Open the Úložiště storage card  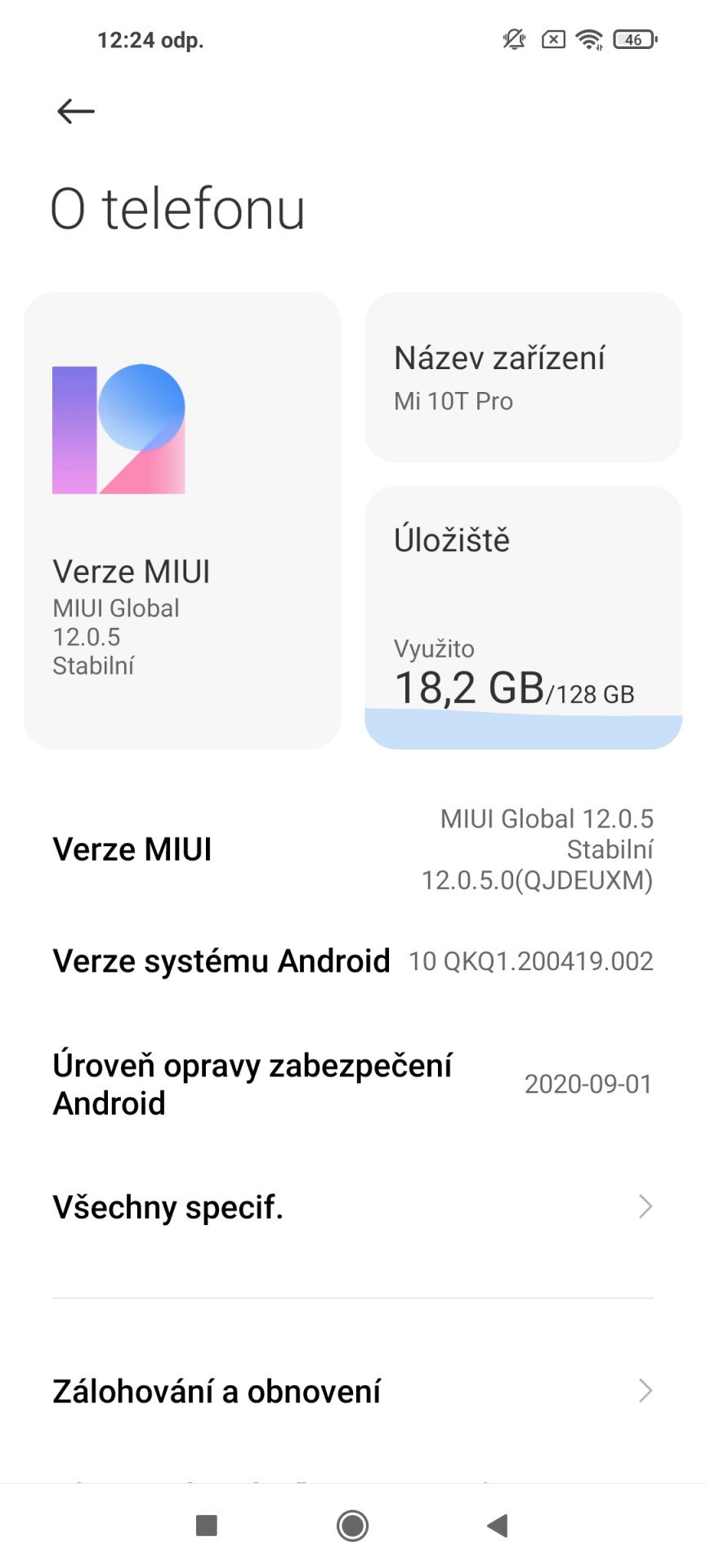pyautogui.click(x=523, y=617)
